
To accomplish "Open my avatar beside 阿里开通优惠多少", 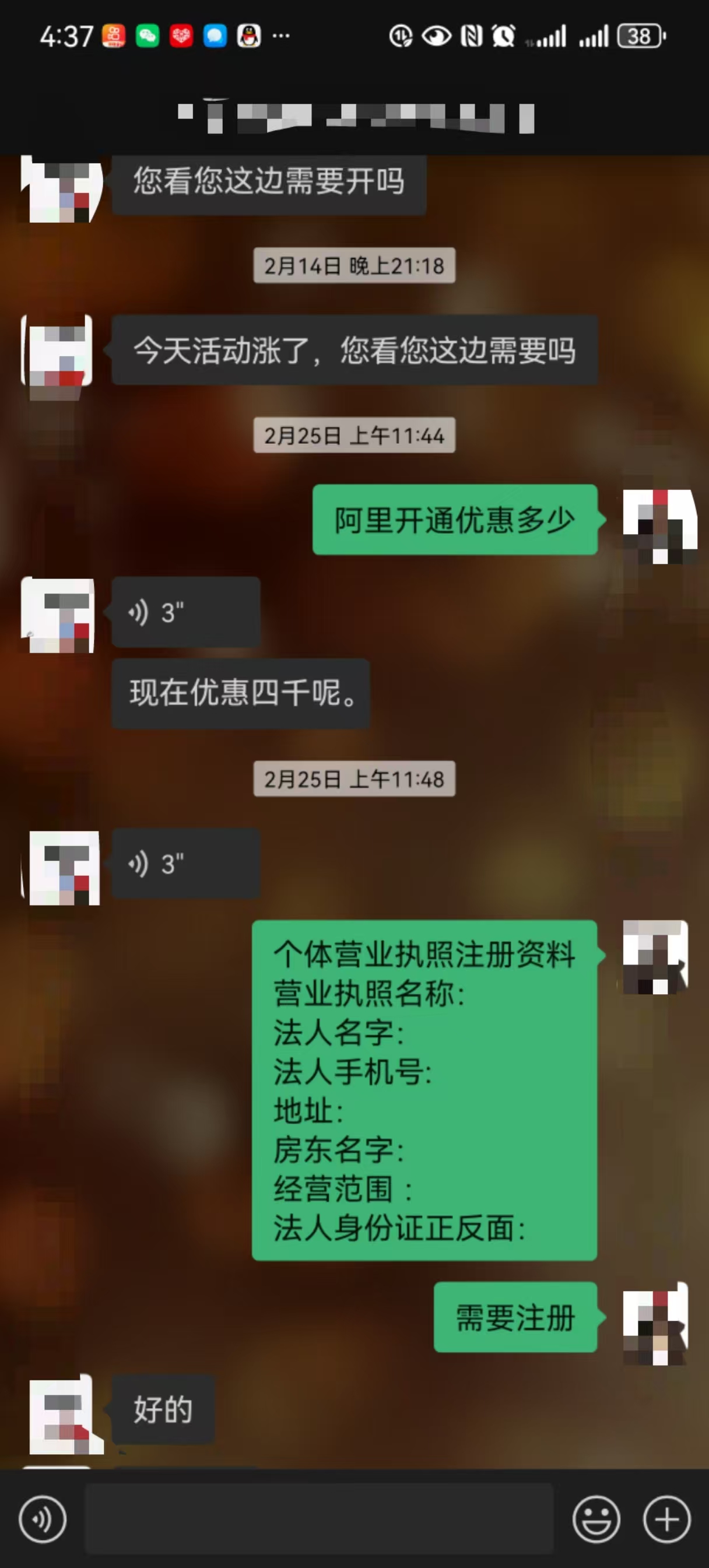I will click(x=659, y=525).
